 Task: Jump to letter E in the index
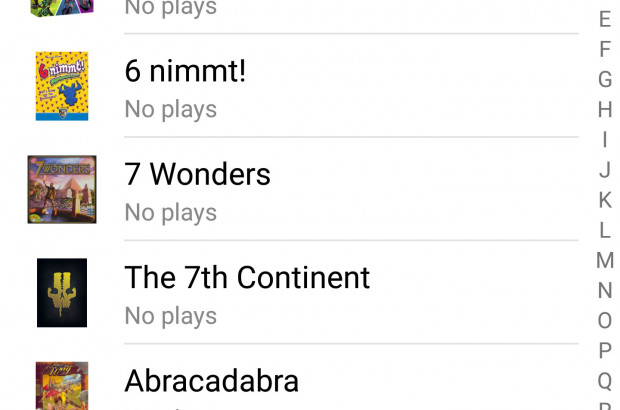point(605,19)
